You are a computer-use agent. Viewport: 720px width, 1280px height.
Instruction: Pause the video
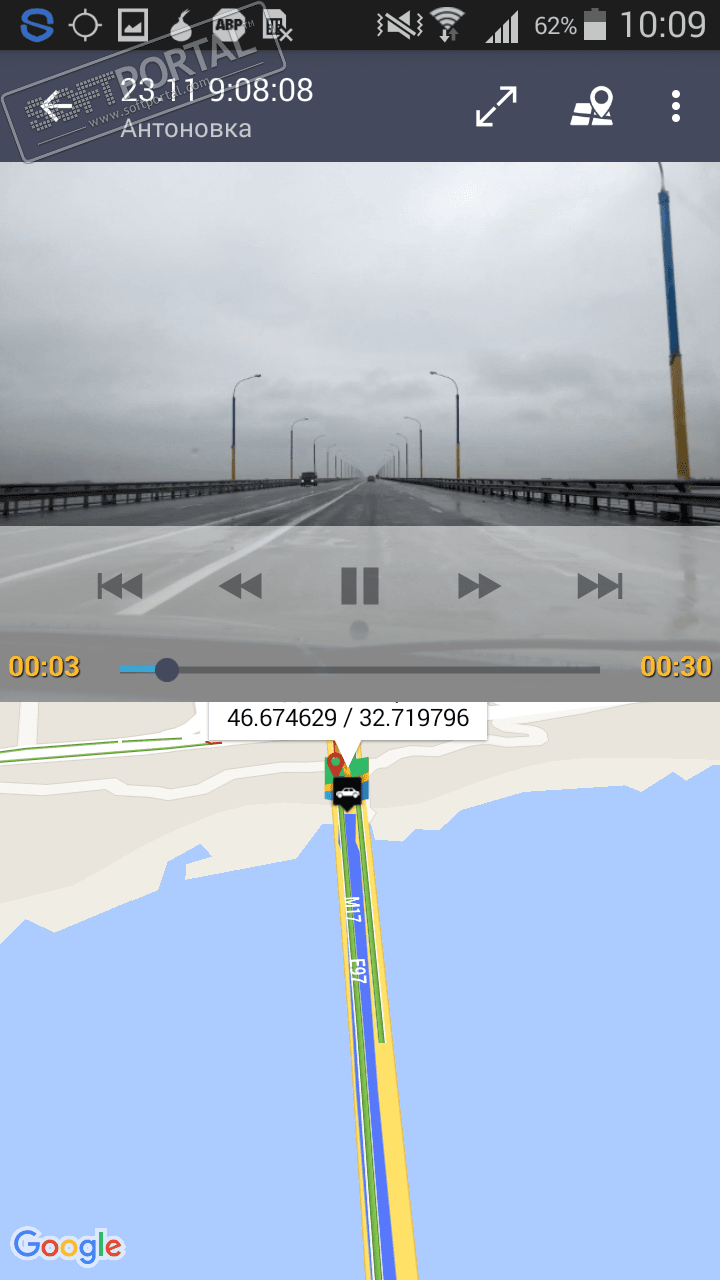coord(360,586)
